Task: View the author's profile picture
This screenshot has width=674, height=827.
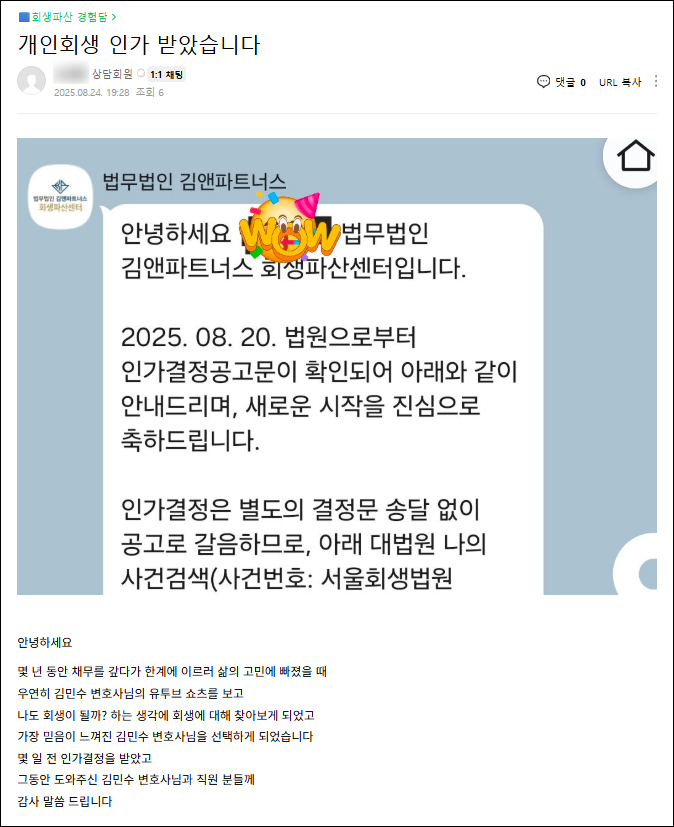Action: 32,81
